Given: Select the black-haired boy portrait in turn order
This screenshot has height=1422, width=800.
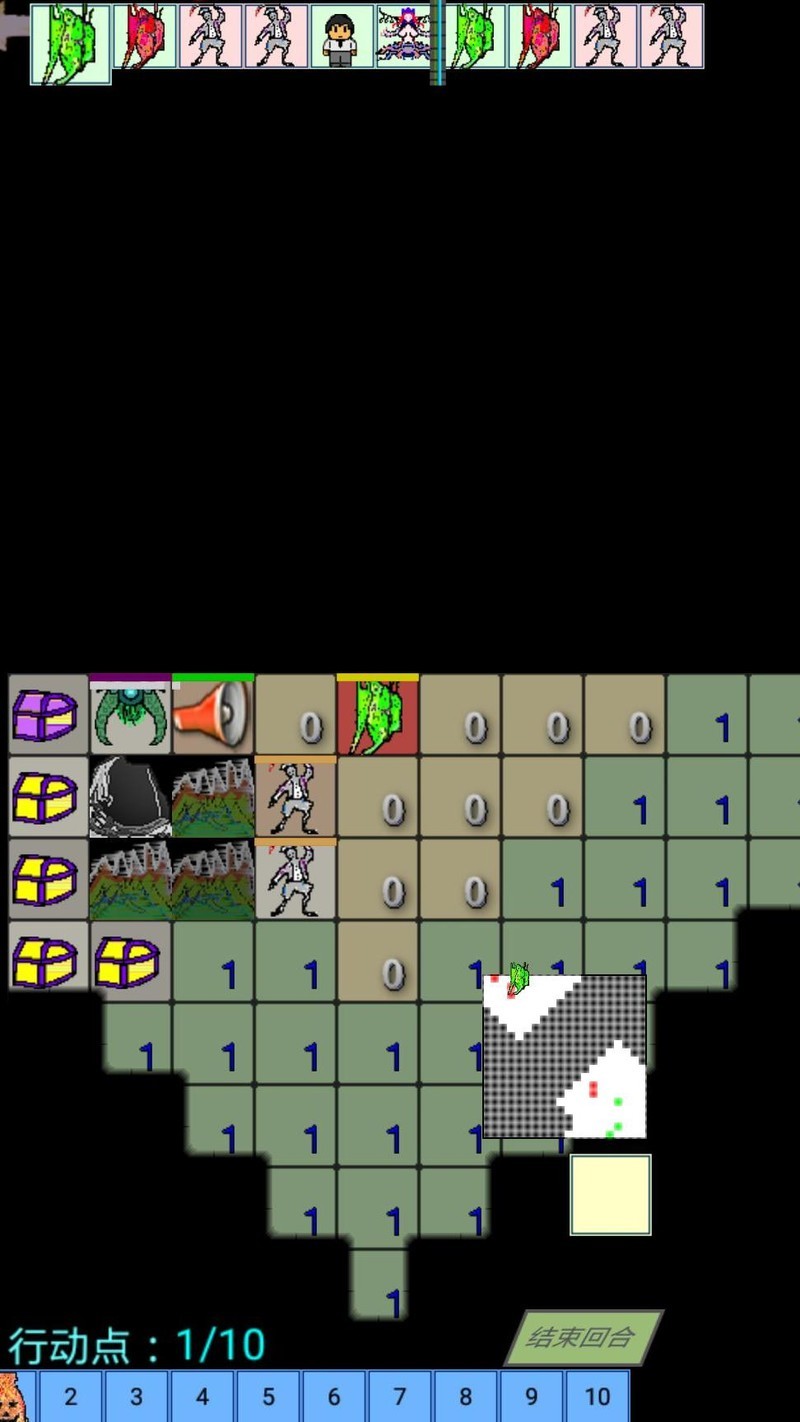Looking at the screenshot, I should click(x=341, y=37).
